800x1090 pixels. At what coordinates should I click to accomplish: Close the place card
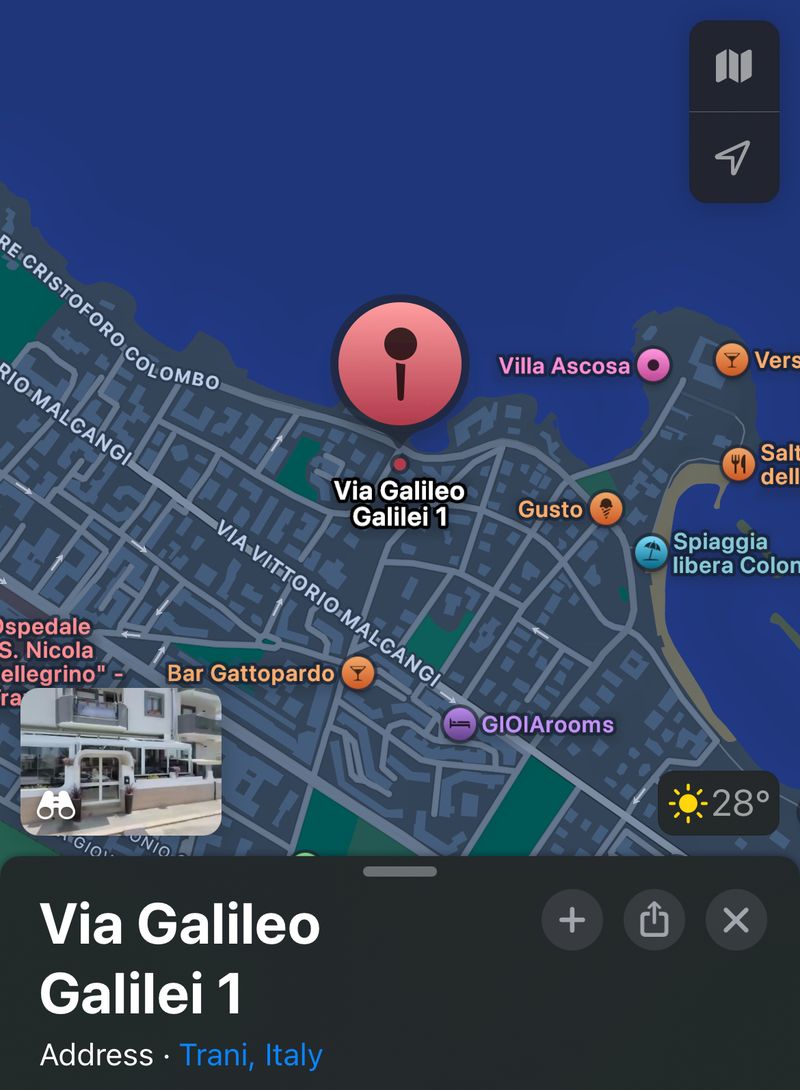(736, 920)
